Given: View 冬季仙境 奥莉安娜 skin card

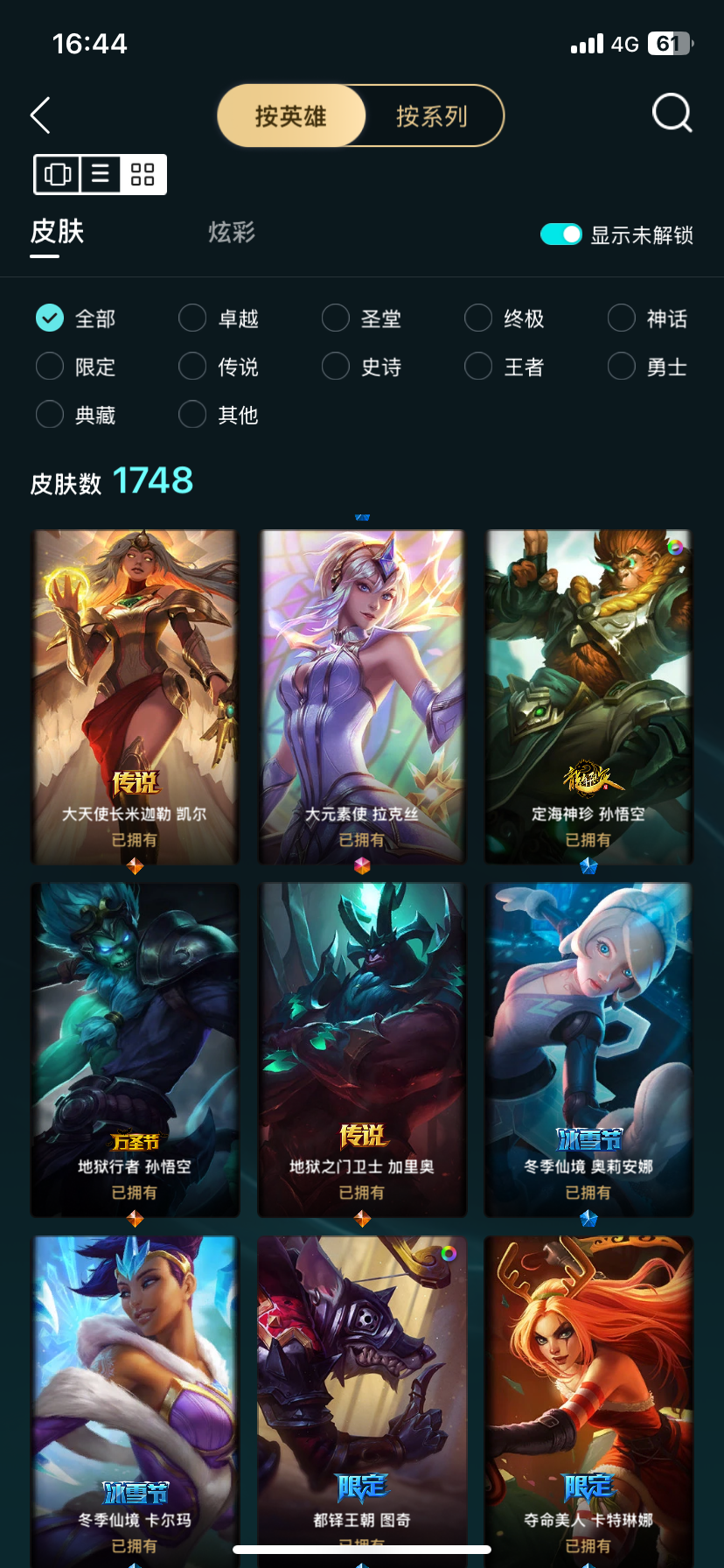Looking at the screenshot, I should (x=588, y=1049).
